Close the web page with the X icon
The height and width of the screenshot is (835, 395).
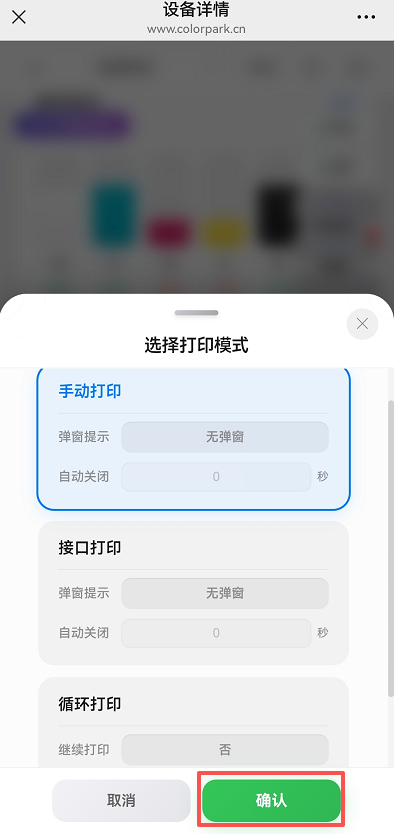tap(19, 17)
